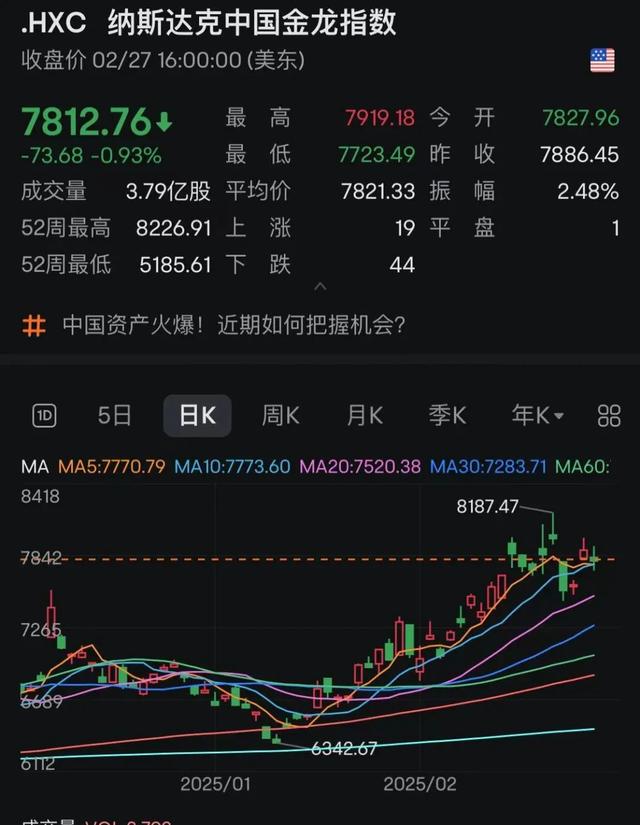Switch to the 季K quarterly chart

[446, 416]
